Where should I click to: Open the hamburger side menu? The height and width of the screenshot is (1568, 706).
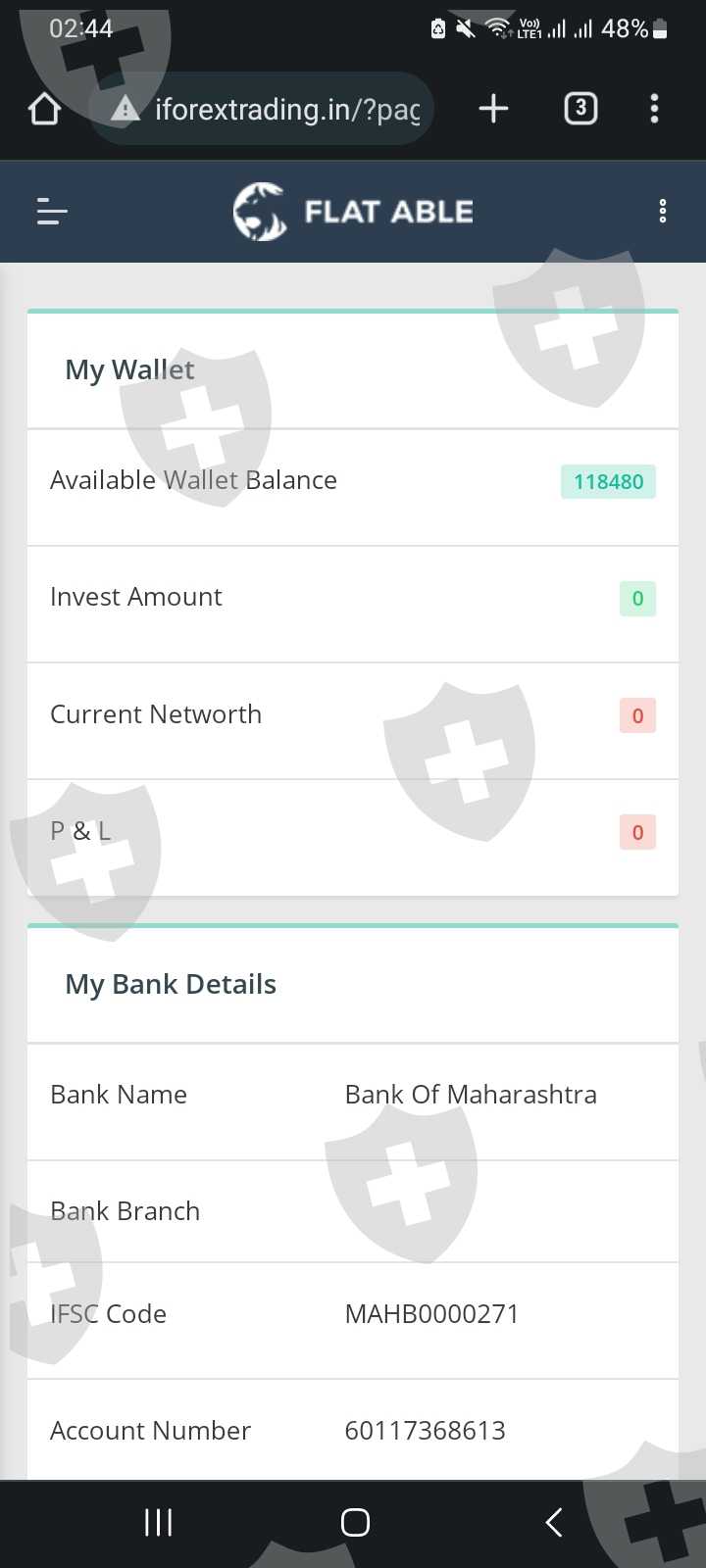tap(52, 211)
